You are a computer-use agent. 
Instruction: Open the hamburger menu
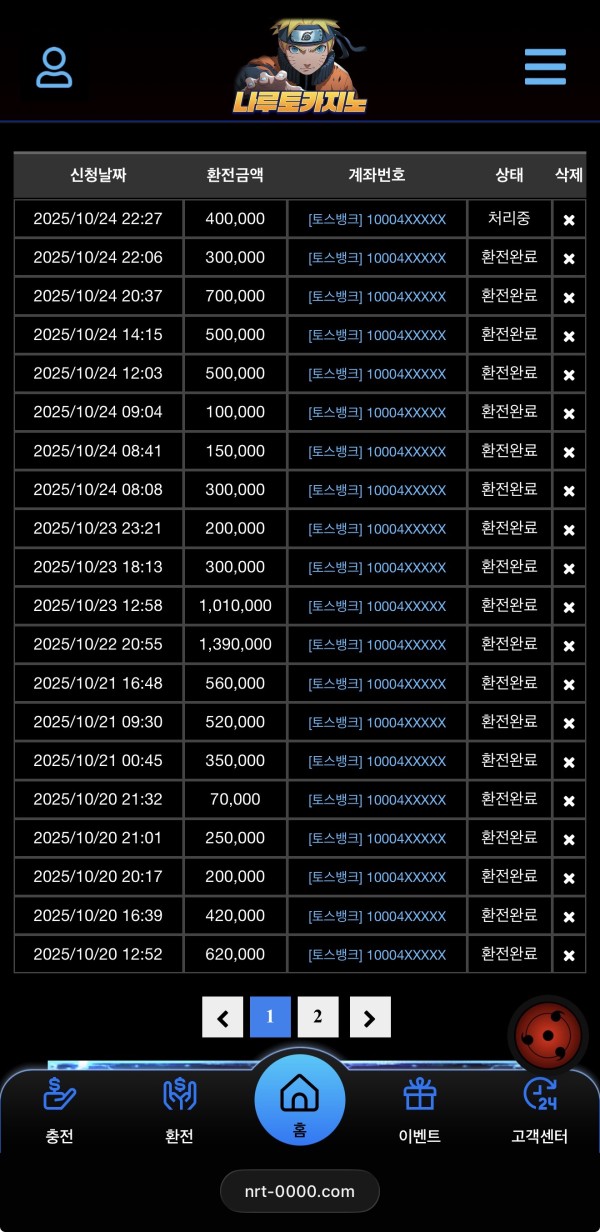(545, 67)
